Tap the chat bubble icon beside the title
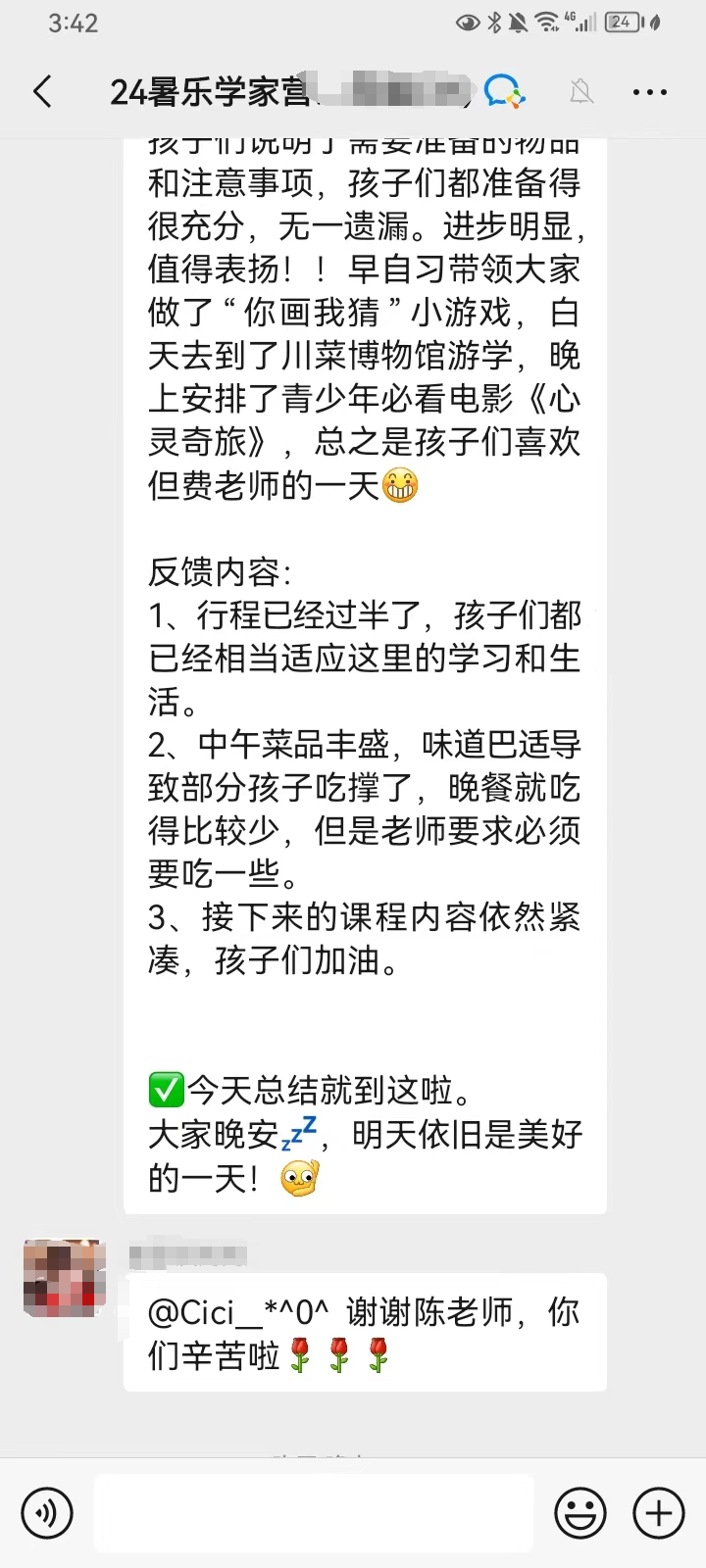706x1568 pixels. (505, 92)
